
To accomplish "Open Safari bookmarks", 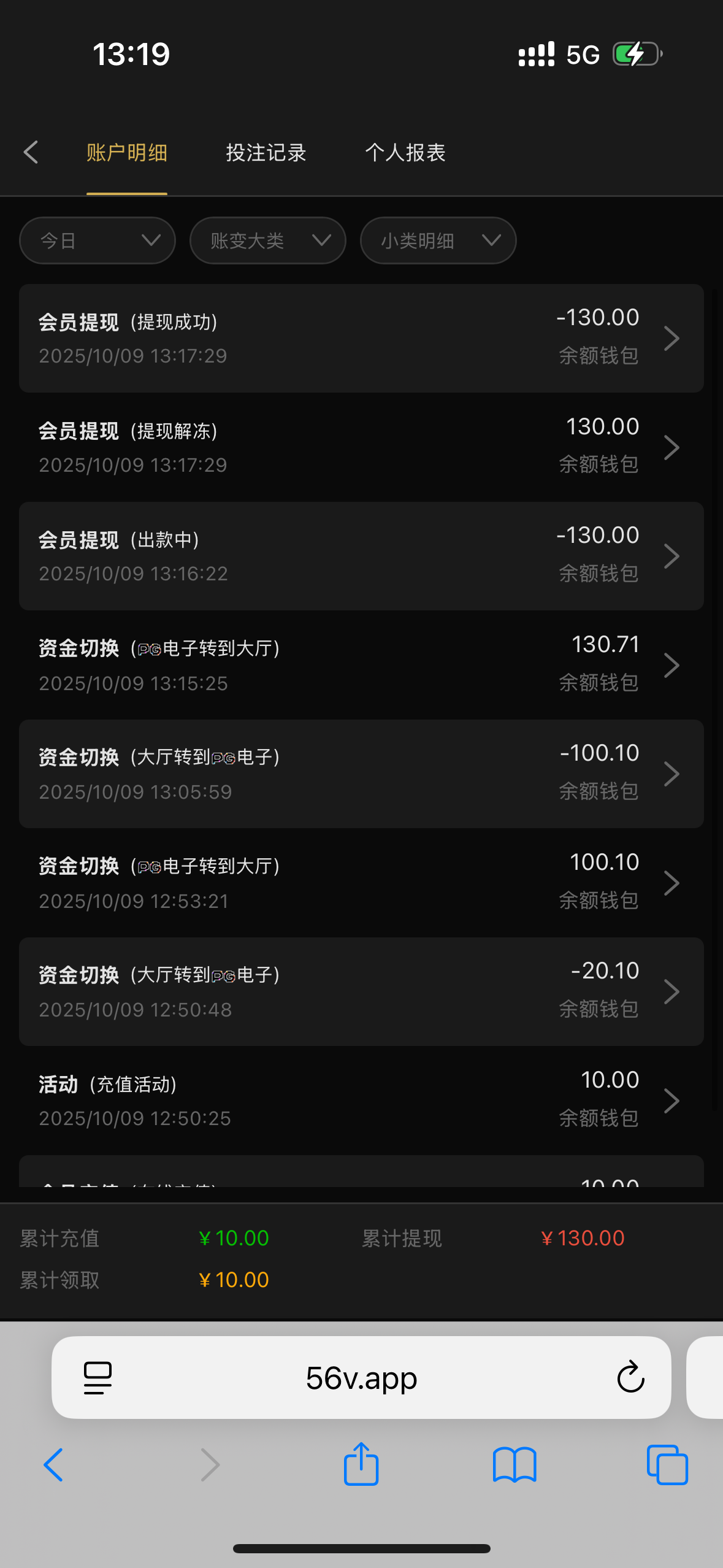I will click(515, 1464).
